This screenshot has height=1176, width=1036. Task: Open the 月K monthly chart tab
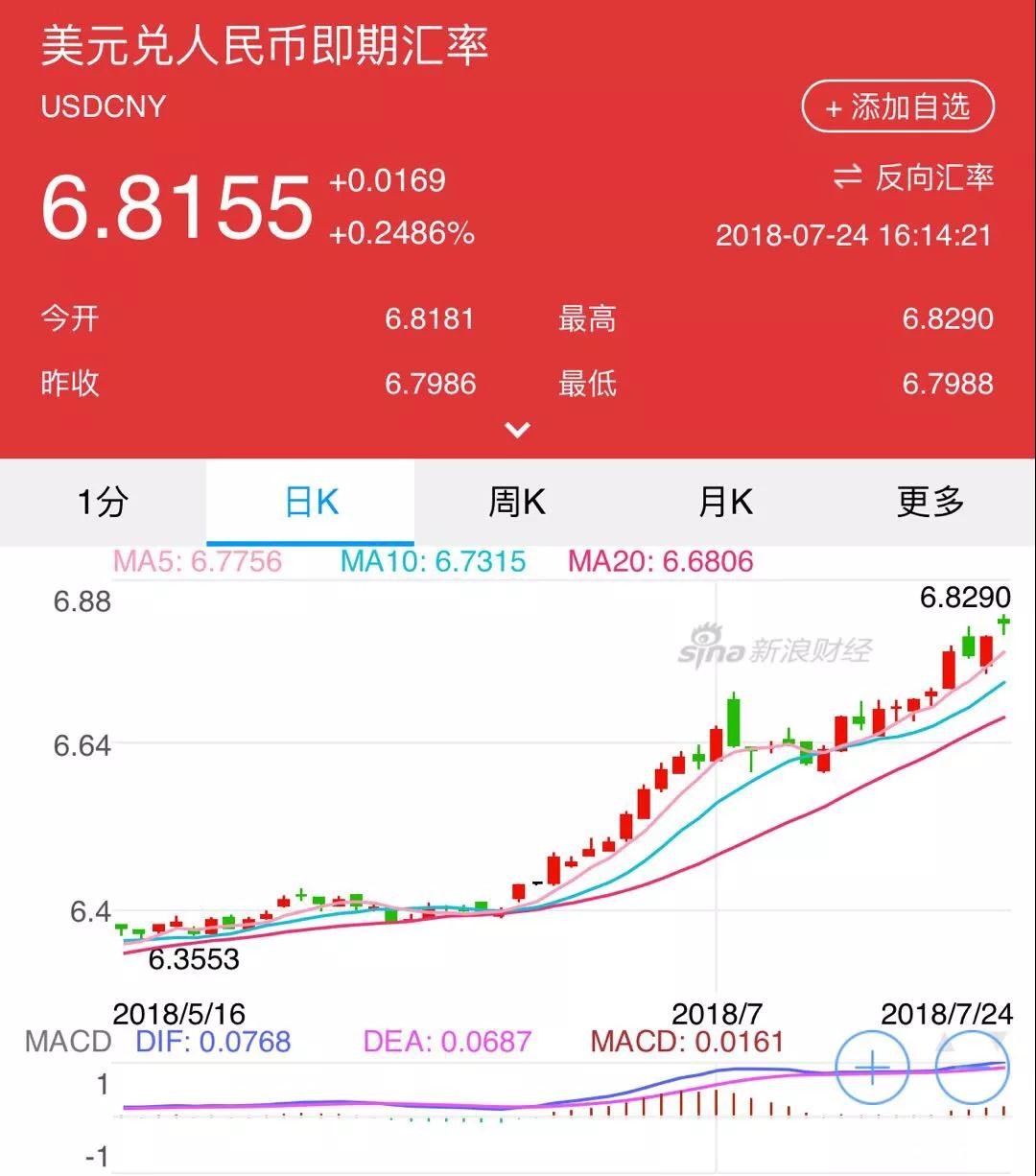pyautogui.click(x=725, y=502)
